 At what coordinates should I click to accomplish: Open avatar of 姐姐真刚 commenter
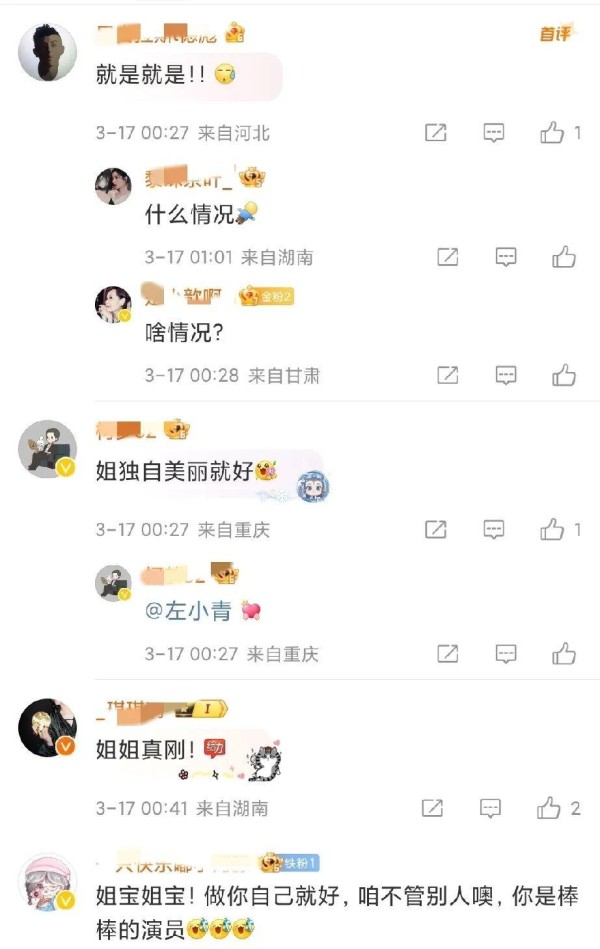(48, 728)
